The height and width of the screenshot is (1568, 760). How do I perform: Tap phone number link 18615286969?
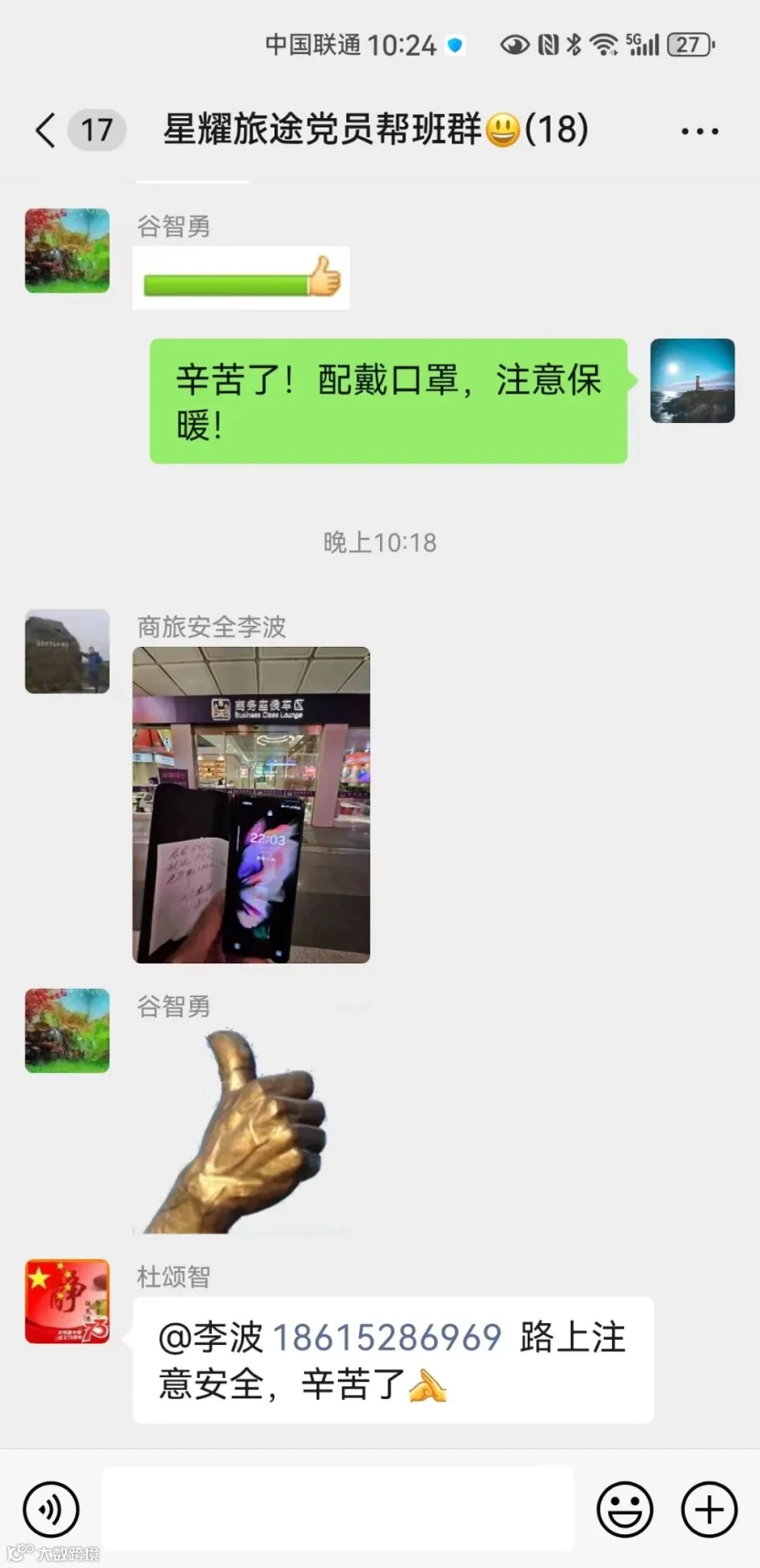[387, 1337]
